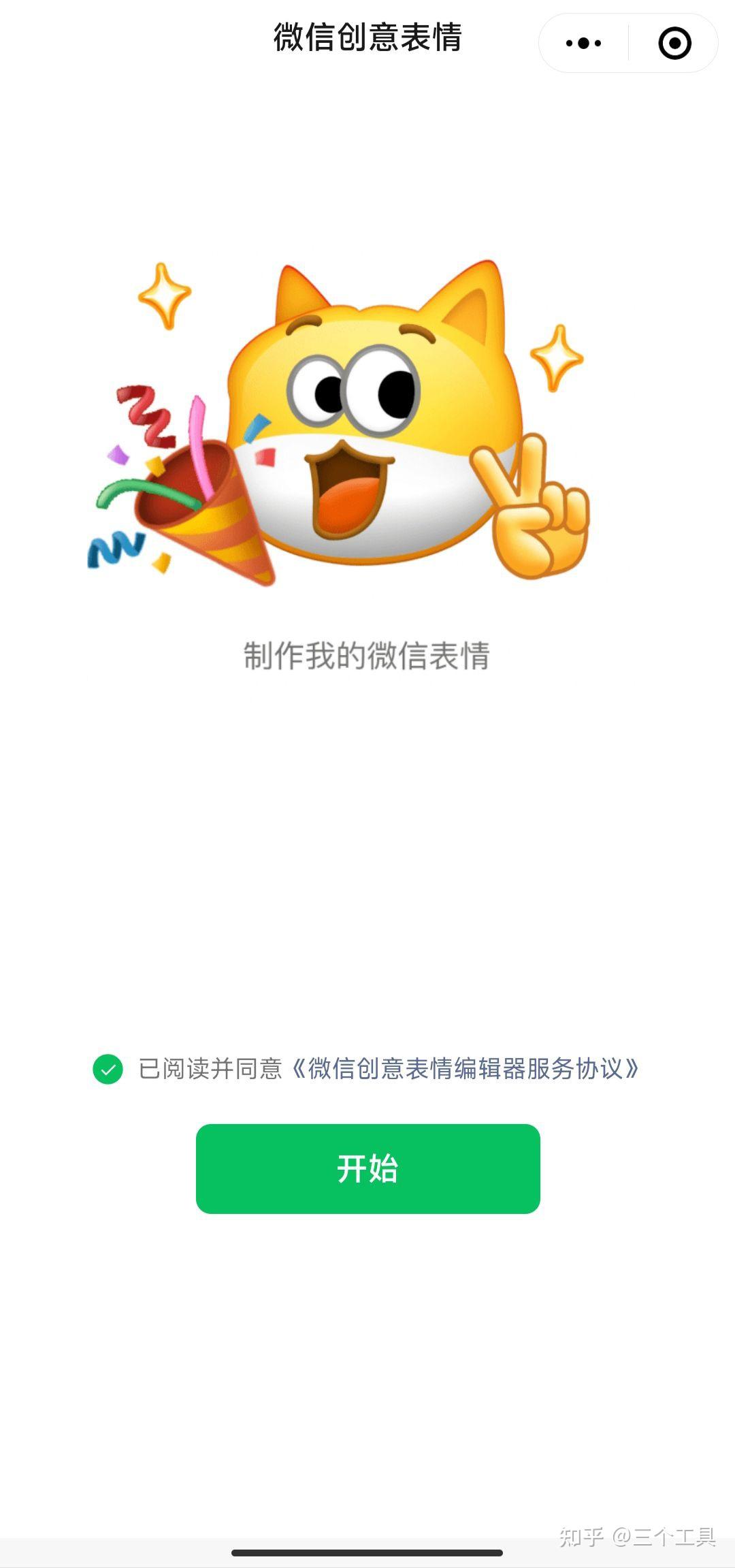The width and height of the screenshot is (735, 1568).
Task: Uncheck the agreement checkbox
Action: pos(108,1069)
